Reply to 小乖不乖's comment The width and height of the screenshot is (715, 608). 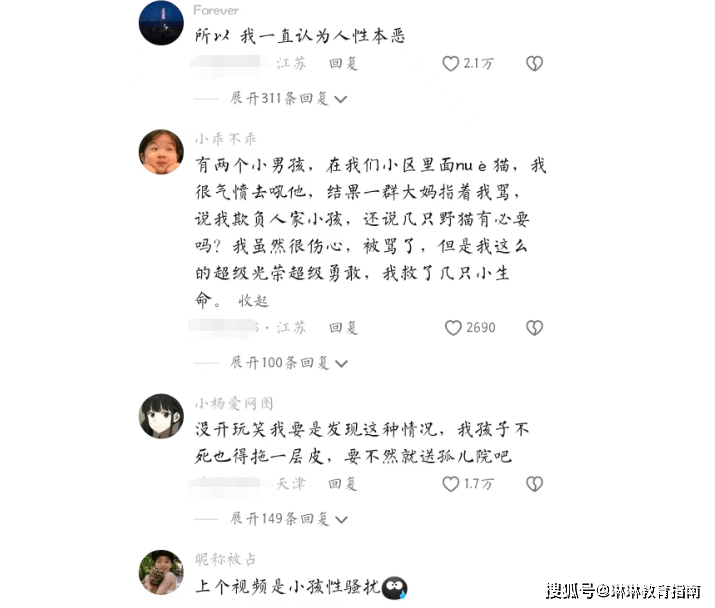tap(343, 328)
